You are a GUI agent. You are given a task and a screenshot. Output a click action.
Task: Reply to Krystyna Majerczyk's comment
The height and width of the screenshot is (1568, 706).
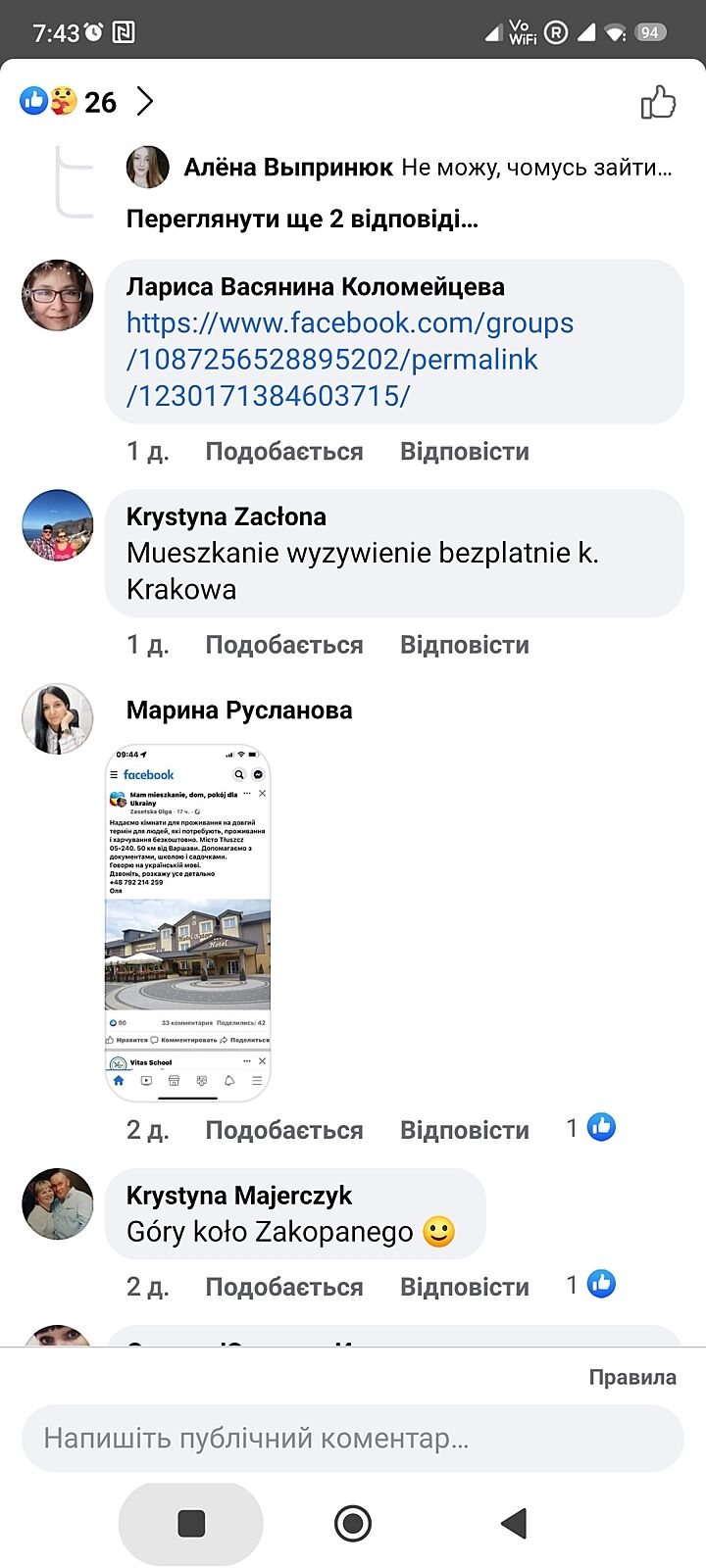[x=464, y=1287]
